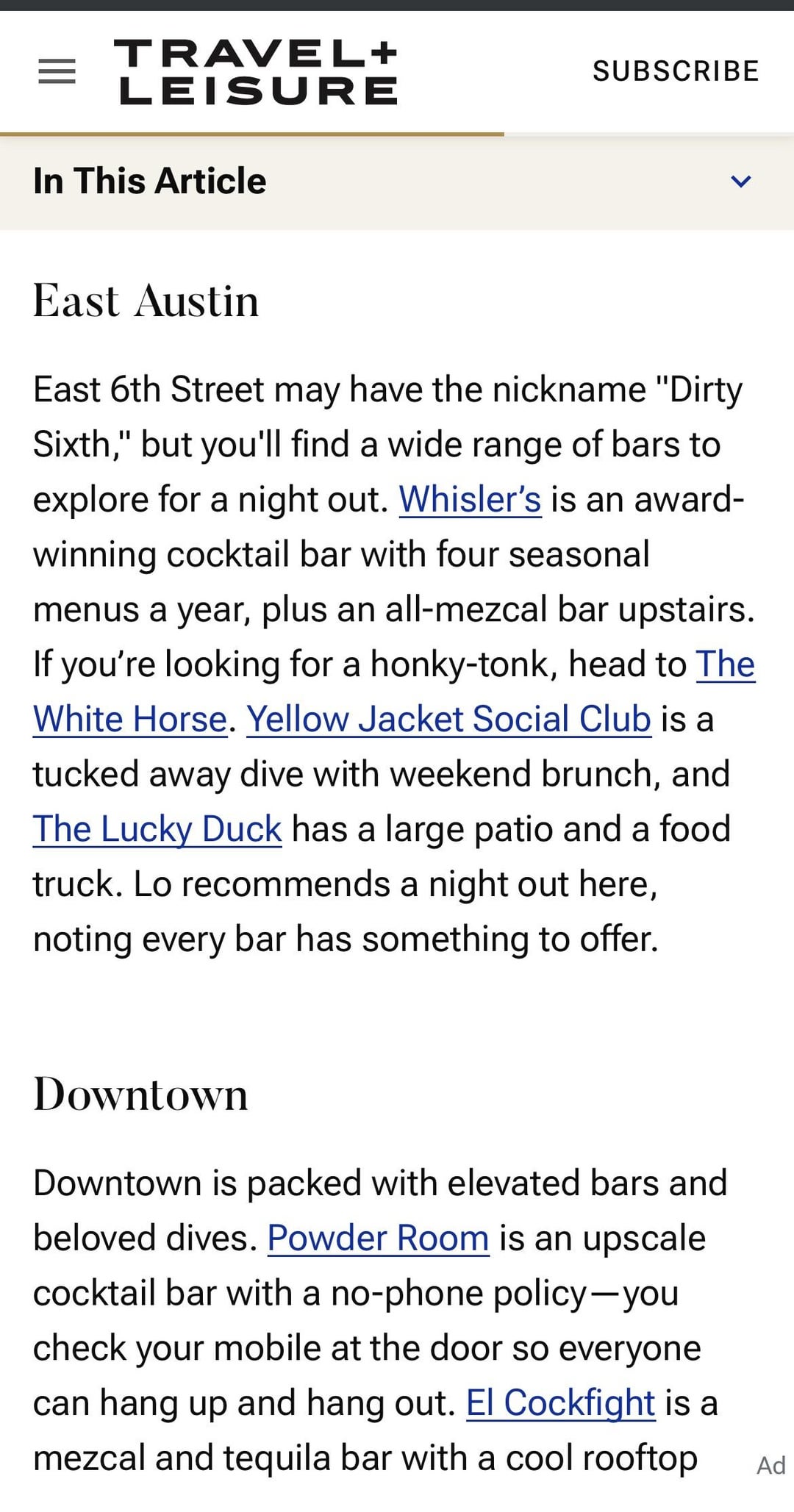Go to the Travel + Leisure homepage
794x1512 pixels.
tap(257, 71)
